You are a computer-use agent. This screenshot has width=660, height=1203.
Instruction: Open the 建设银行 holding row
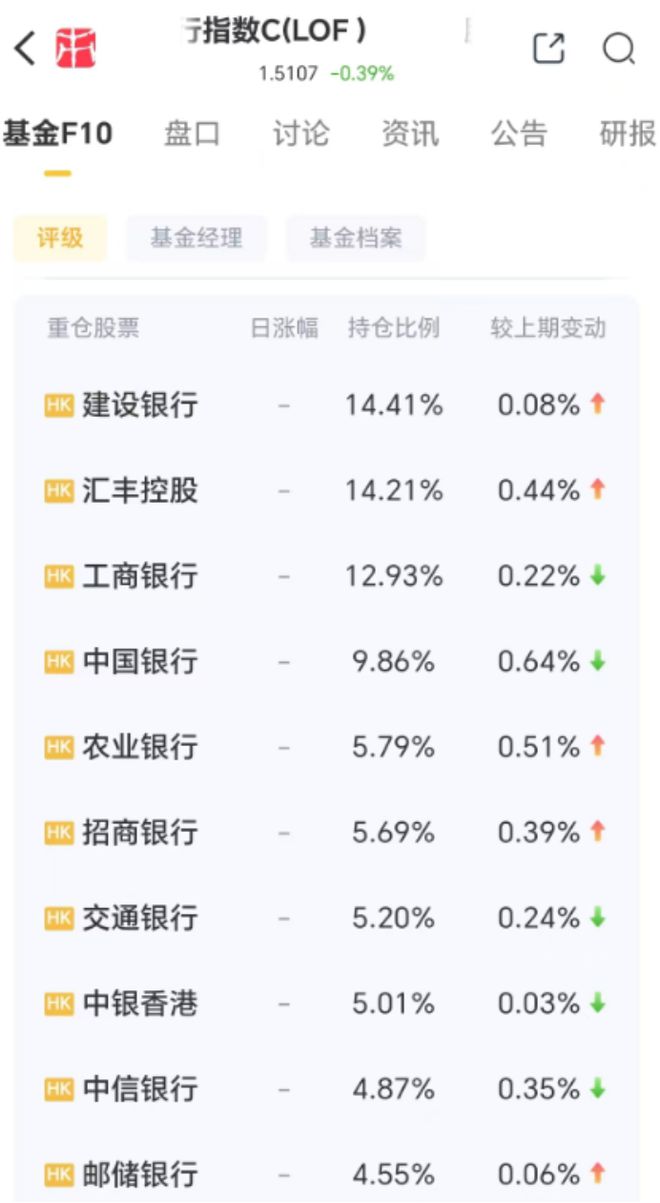(326, 405)
